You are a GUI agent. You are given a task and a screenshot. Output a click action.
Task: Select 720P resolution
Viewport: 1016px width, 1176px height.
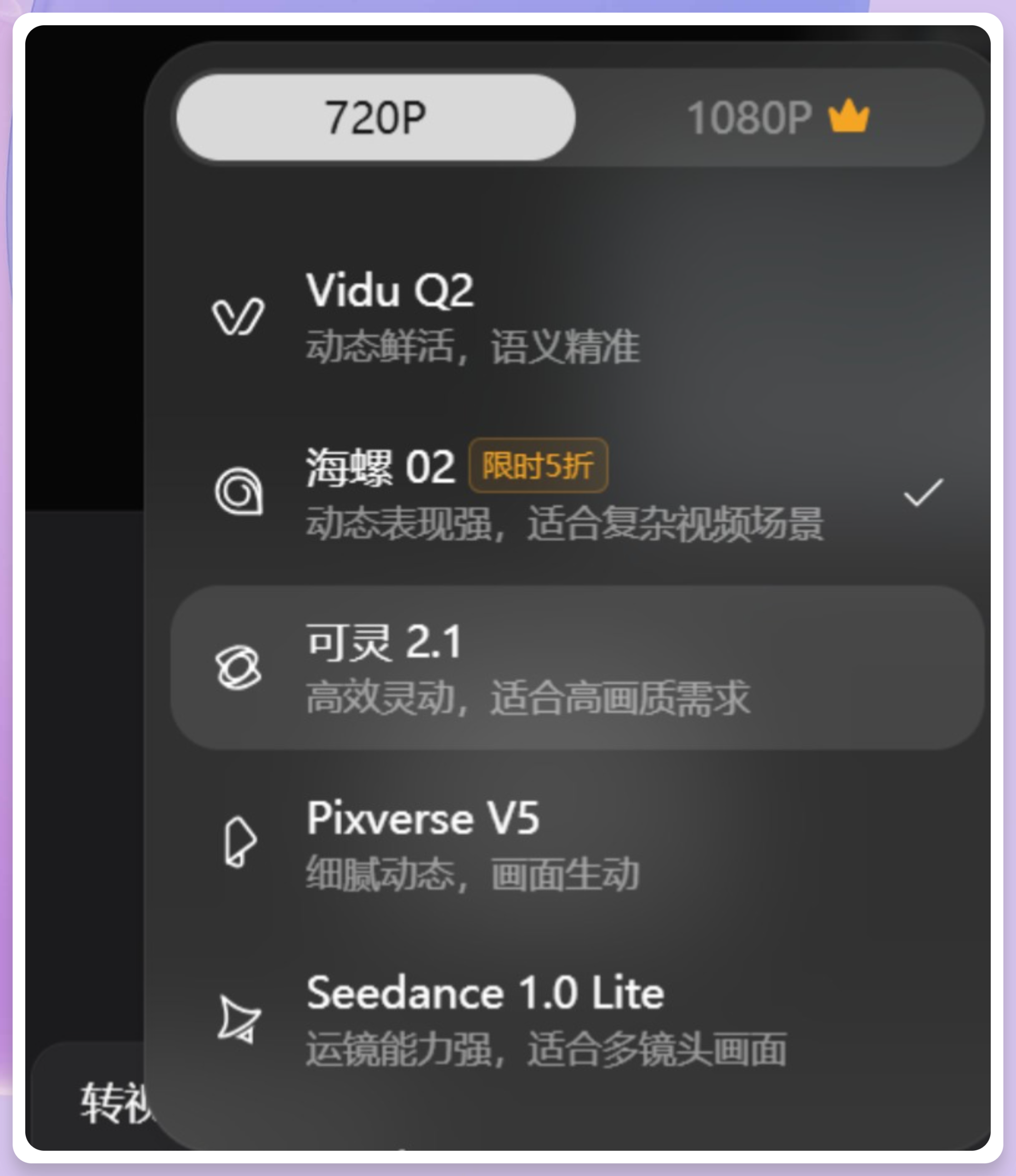375,118
